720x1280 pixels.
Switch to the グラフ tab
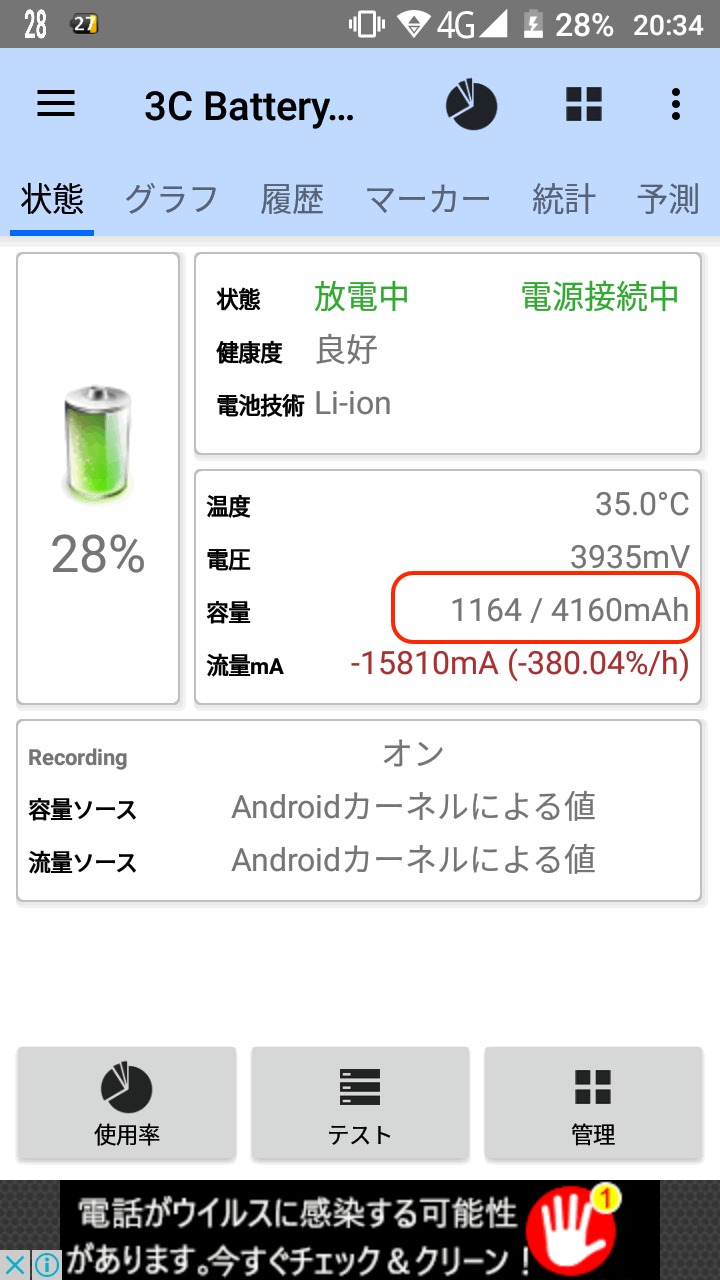click(x=171, y=199)
